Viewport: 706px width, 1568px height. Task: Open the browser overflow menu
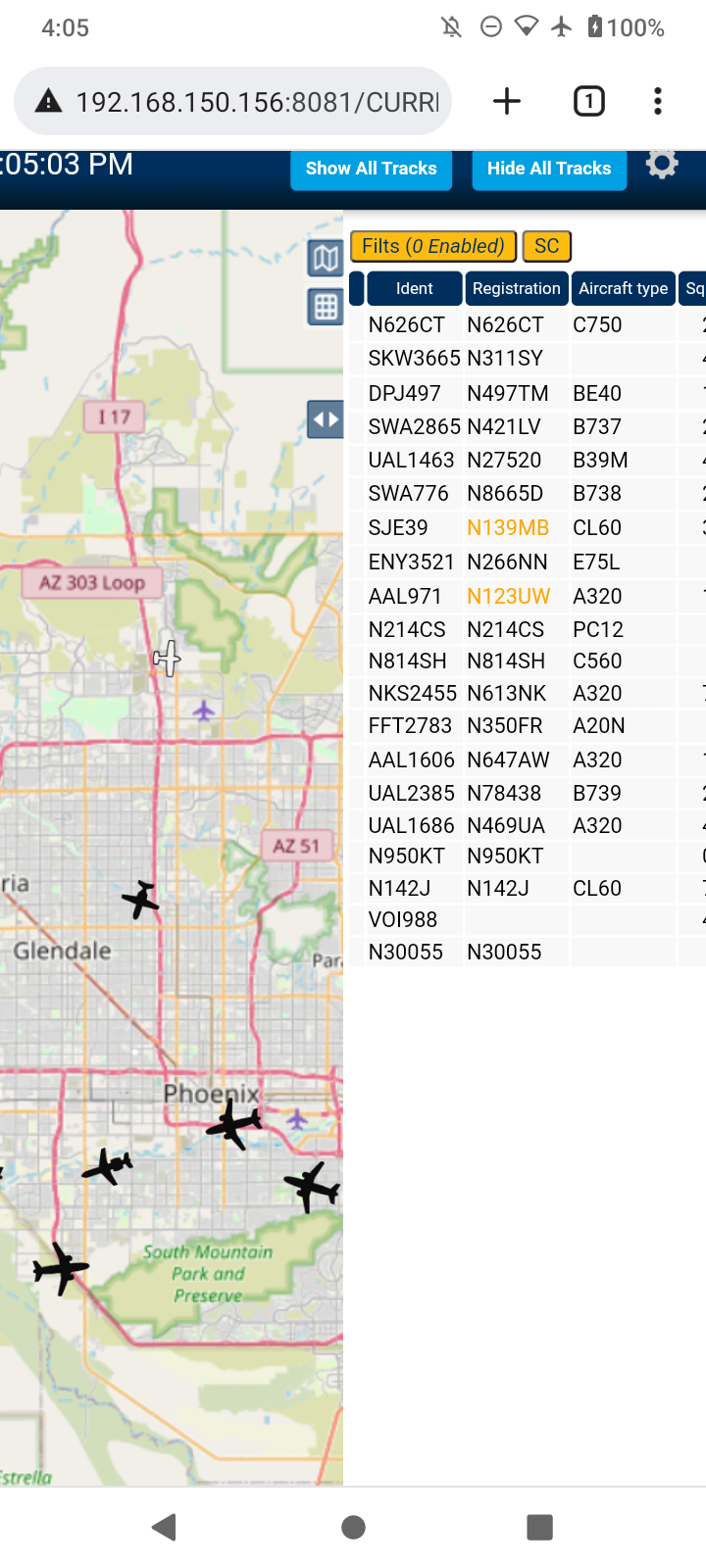[x=658, y=101]
